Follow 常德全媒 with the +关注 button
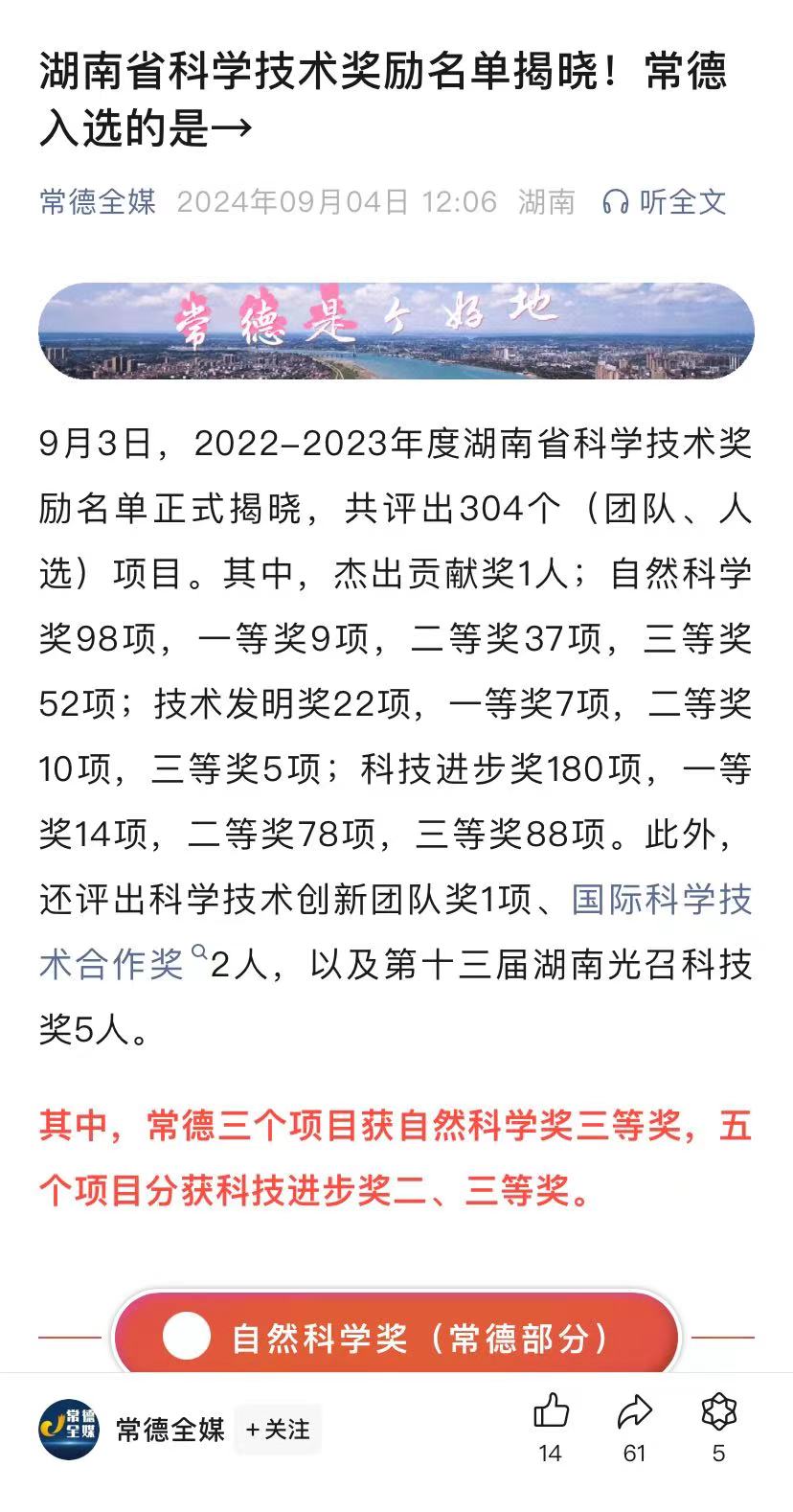The image size is (793, 1512). coord(278,1430)
